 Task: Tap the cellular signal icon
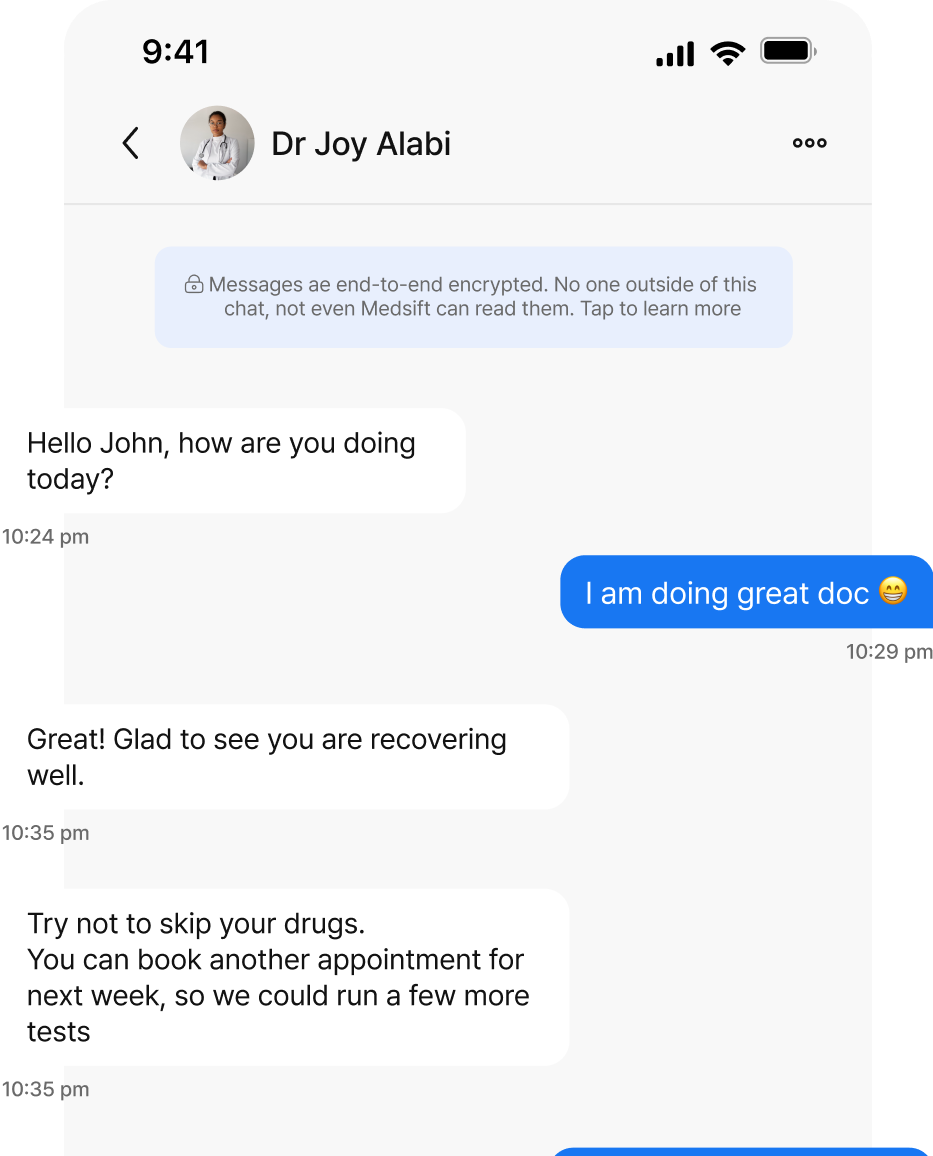click(675, 55)
